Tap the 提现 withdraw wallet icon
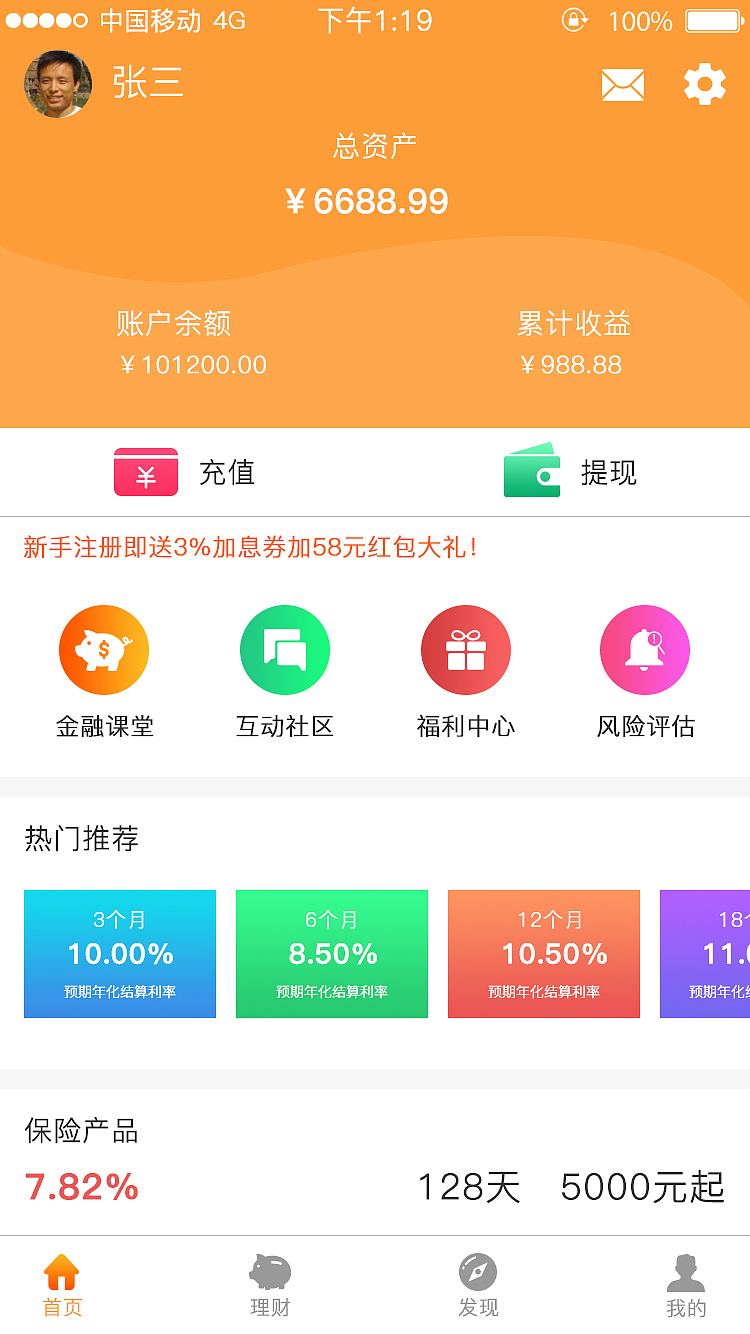750x1334 pixels. point(531,472)
